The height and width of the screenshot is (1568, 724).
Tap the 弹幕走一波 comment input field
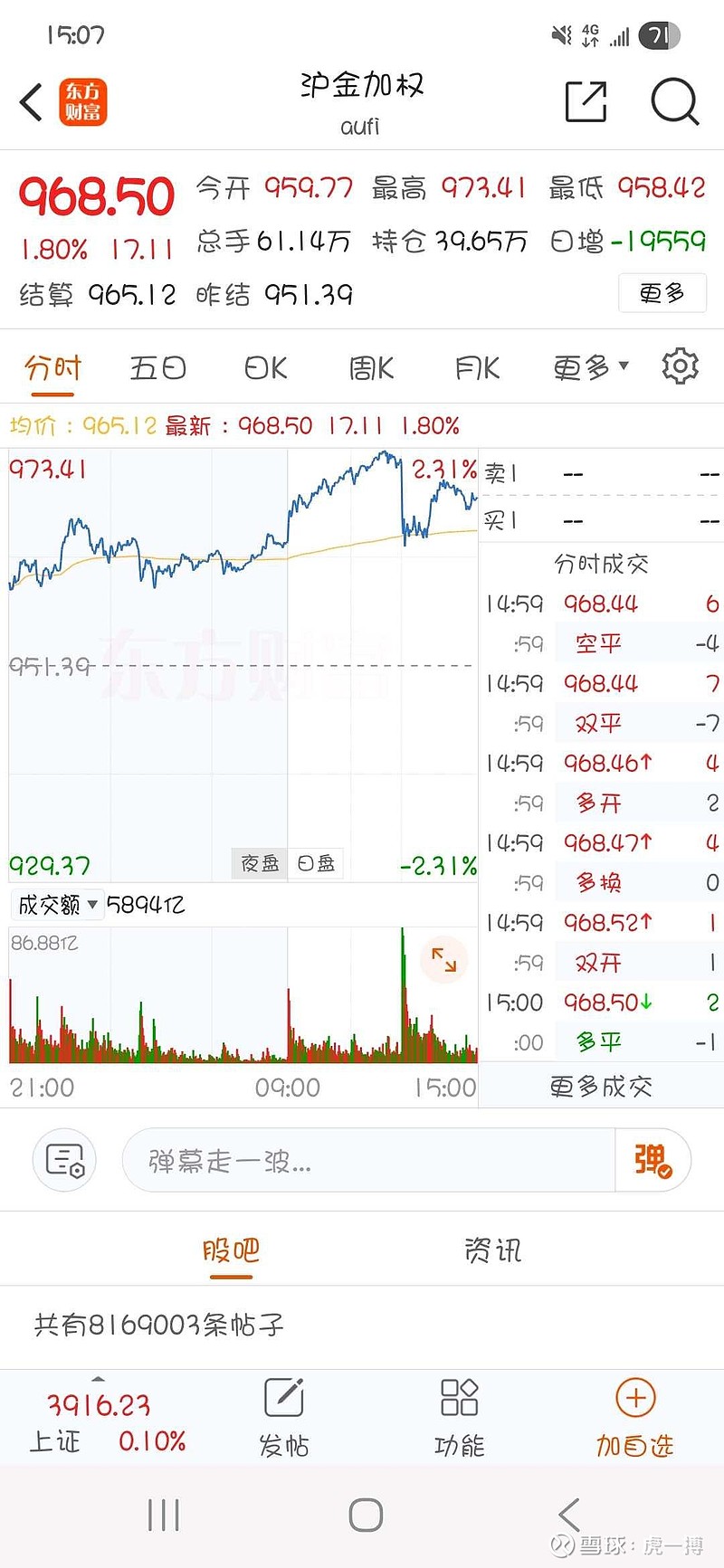point(362,1159)
